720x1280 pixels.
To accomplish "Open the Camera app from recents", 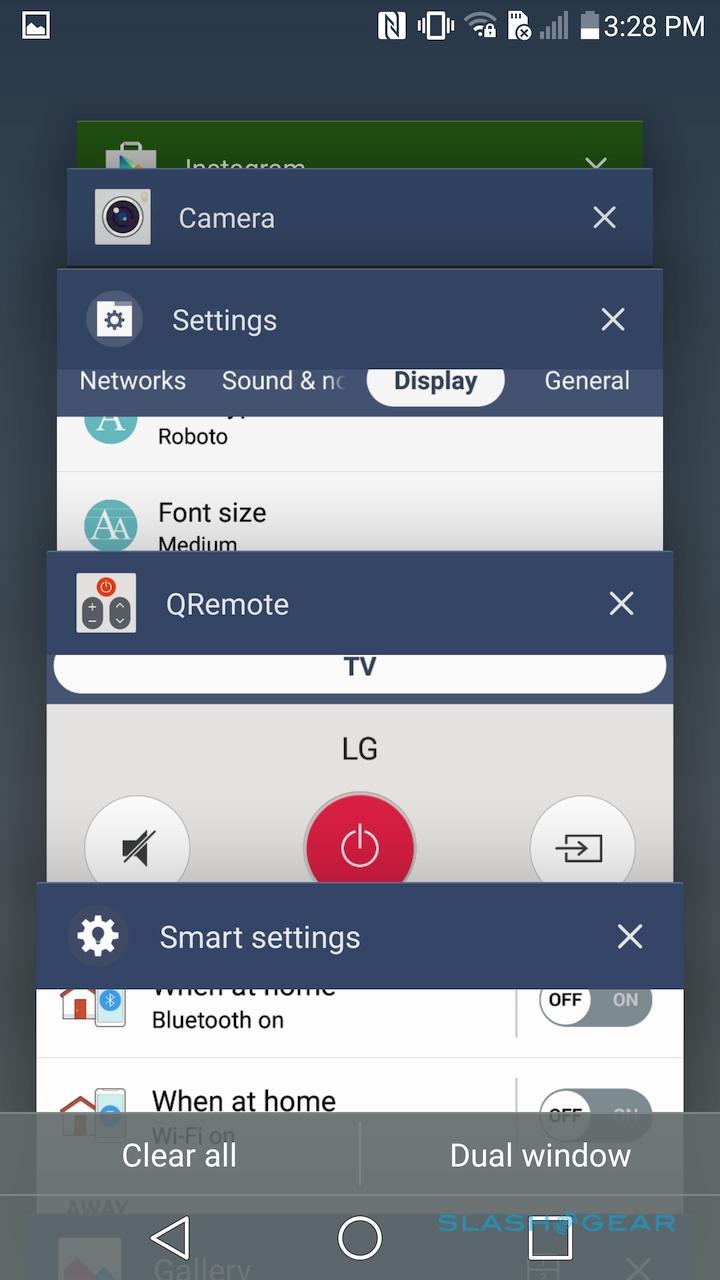I will click(300, 218).
